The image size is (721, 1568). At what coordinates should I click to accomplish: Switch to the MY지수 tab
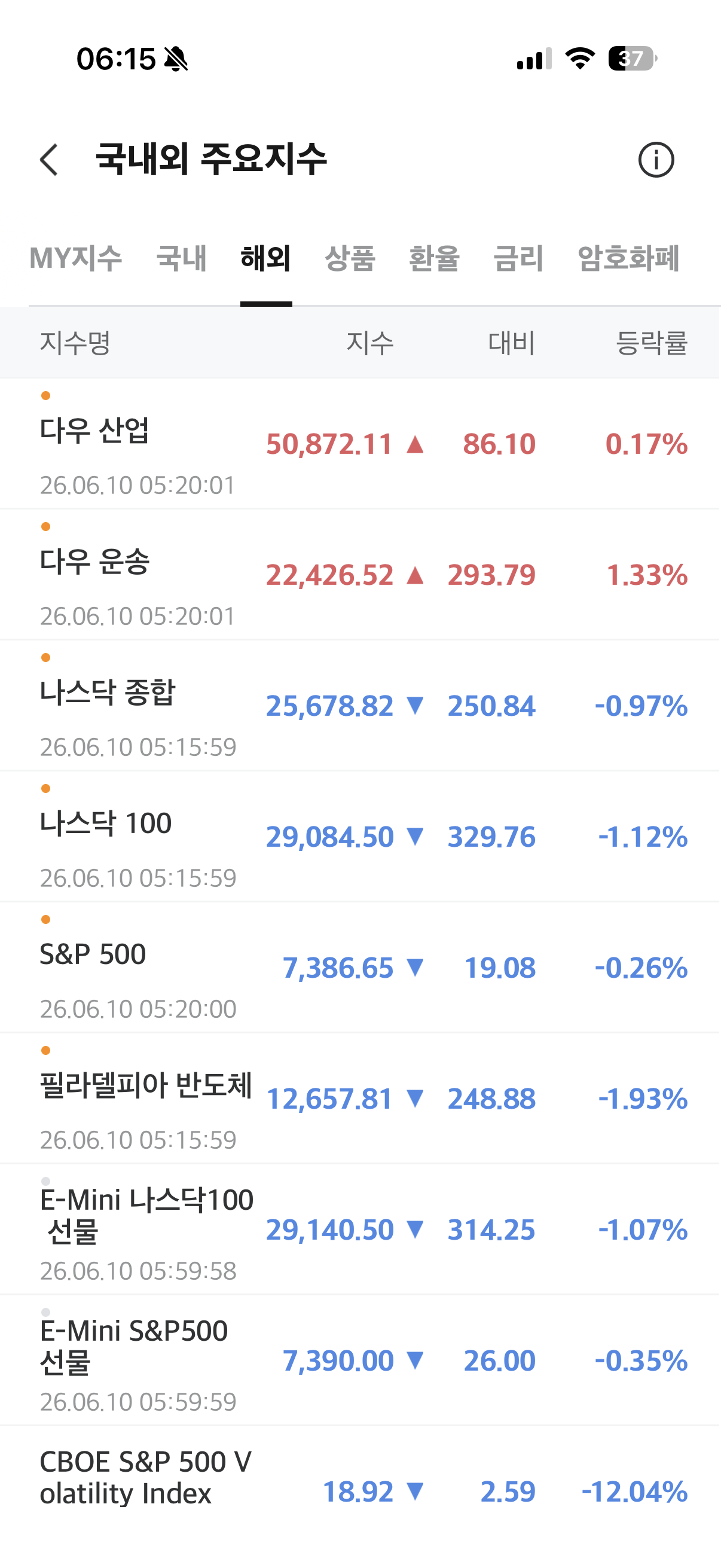click(76, 258)
